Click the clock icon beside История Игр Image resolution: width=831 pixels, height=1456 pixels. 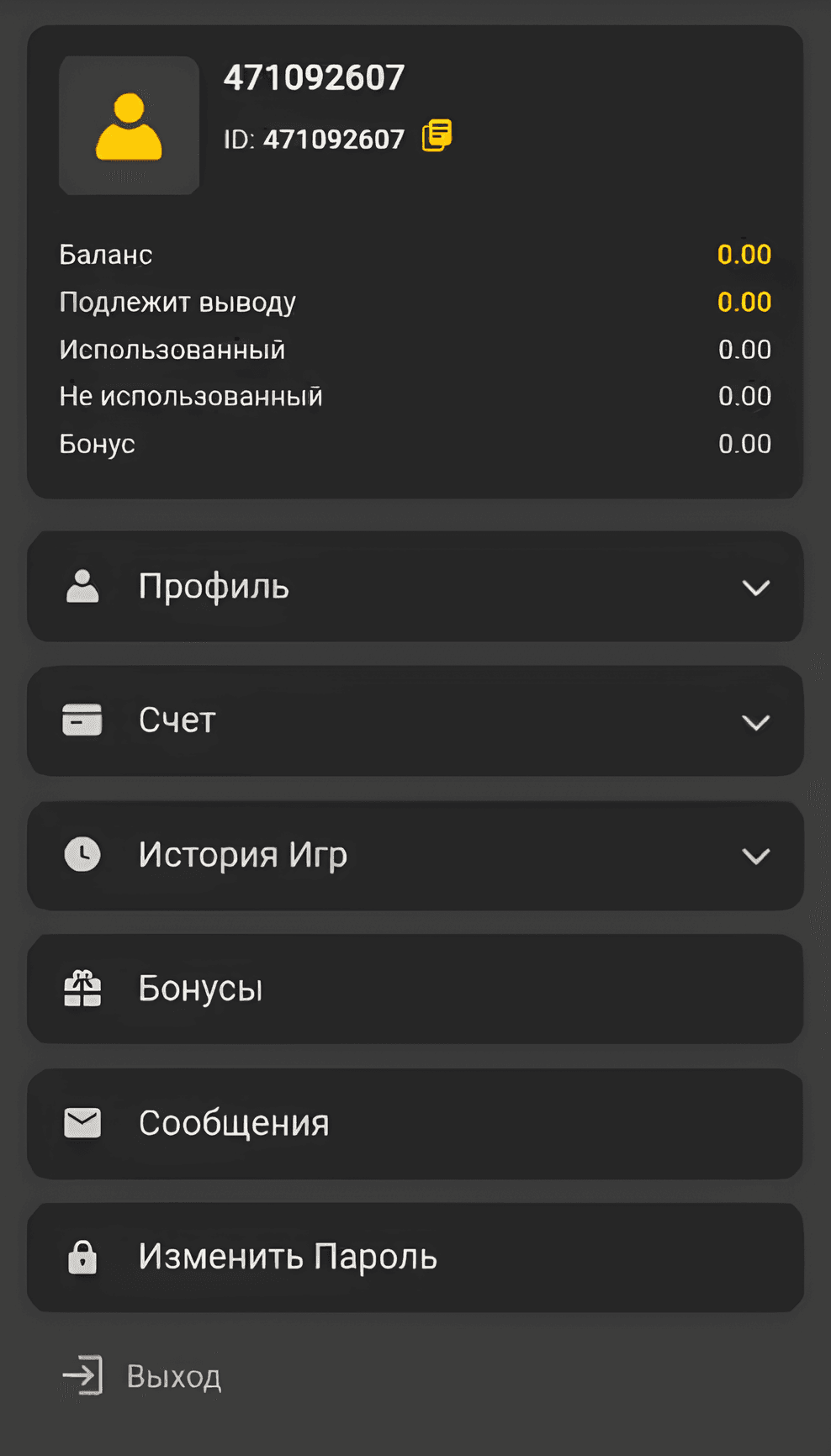pyautogui.click(x=82, y=854)
